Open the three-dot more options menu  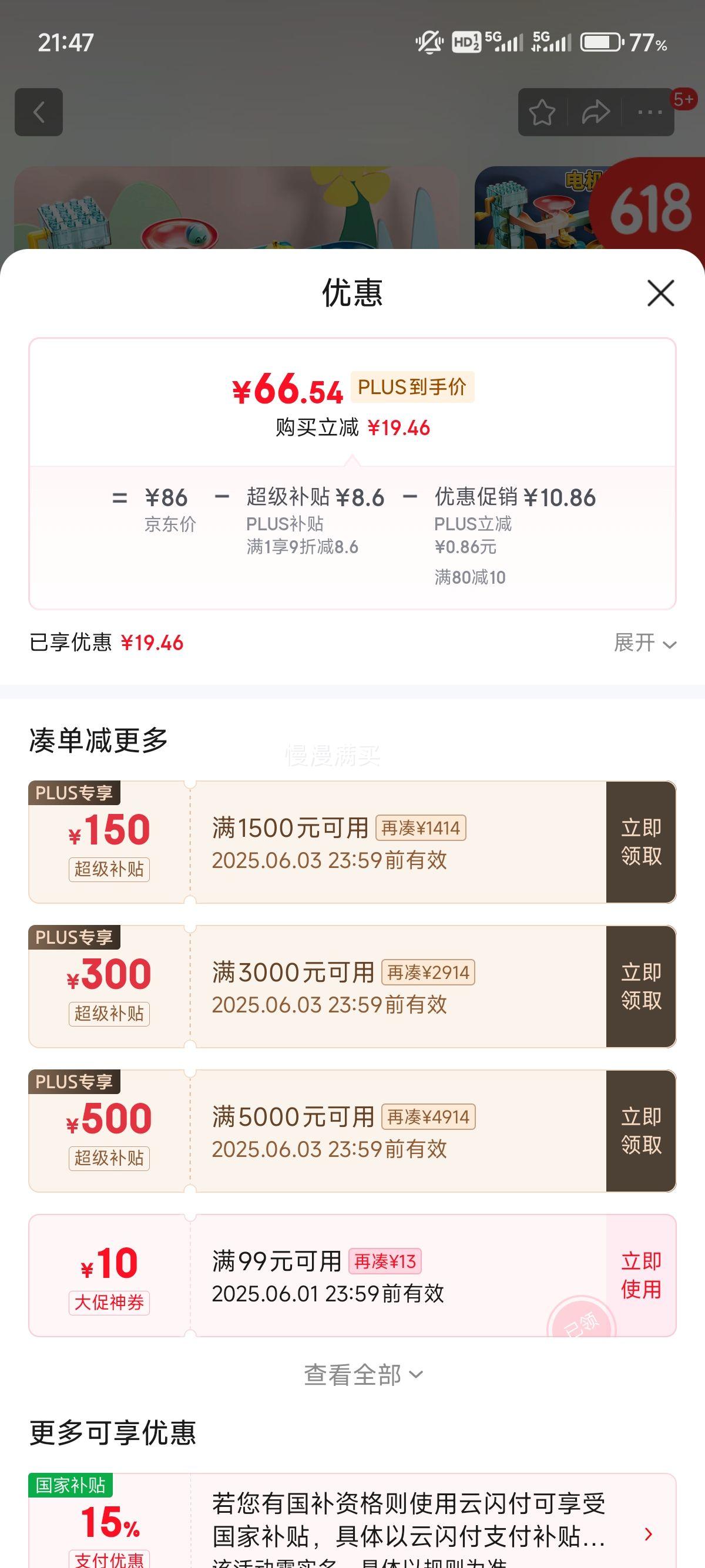point(650,112)
